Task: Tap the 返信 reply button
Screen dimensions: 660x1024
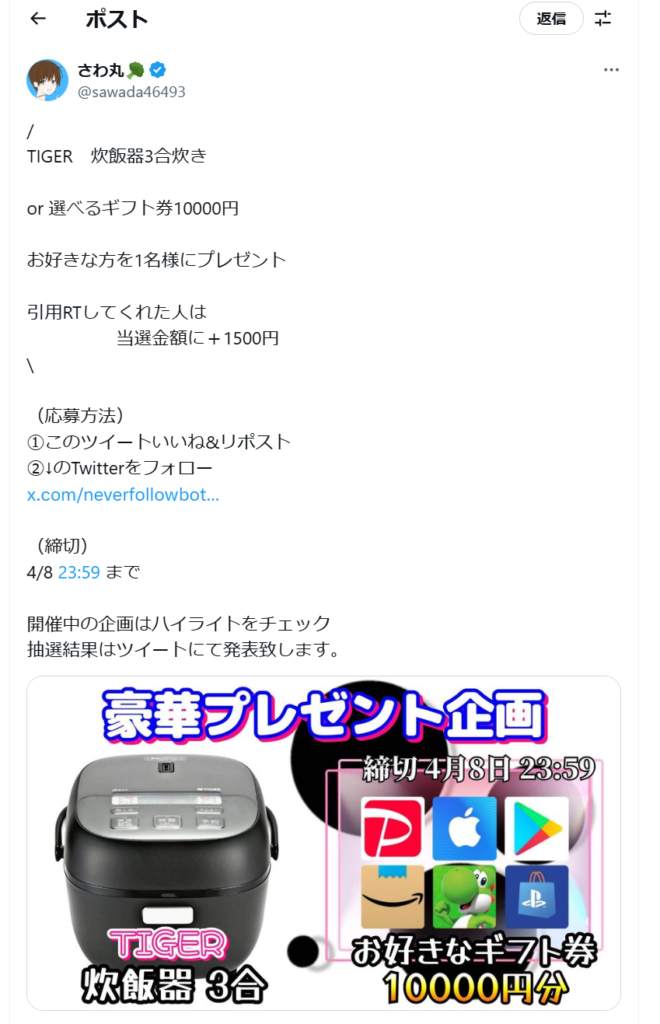Action: coord(551,18)
